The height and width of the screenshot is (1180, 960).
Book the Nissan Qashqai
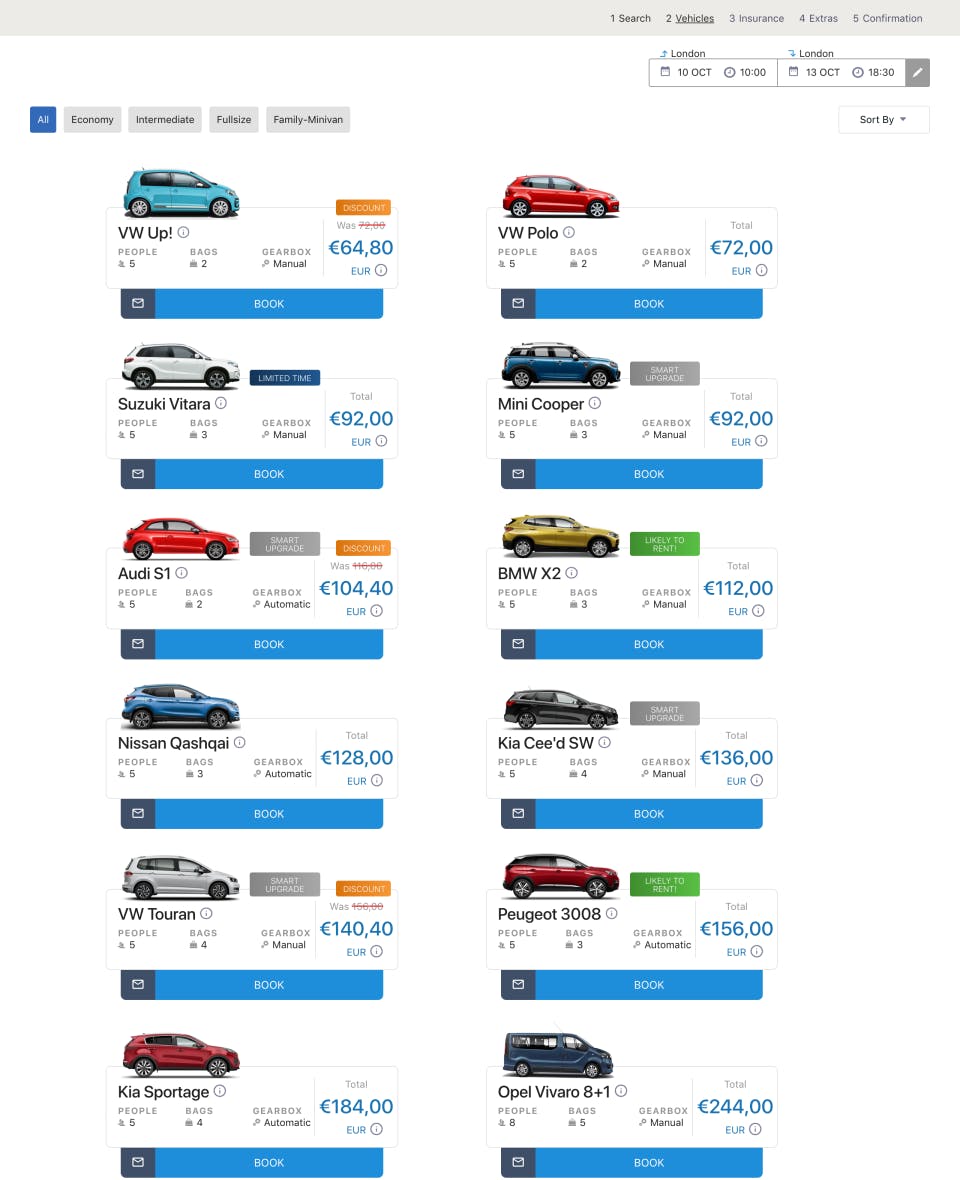click(x=268, y=814)
